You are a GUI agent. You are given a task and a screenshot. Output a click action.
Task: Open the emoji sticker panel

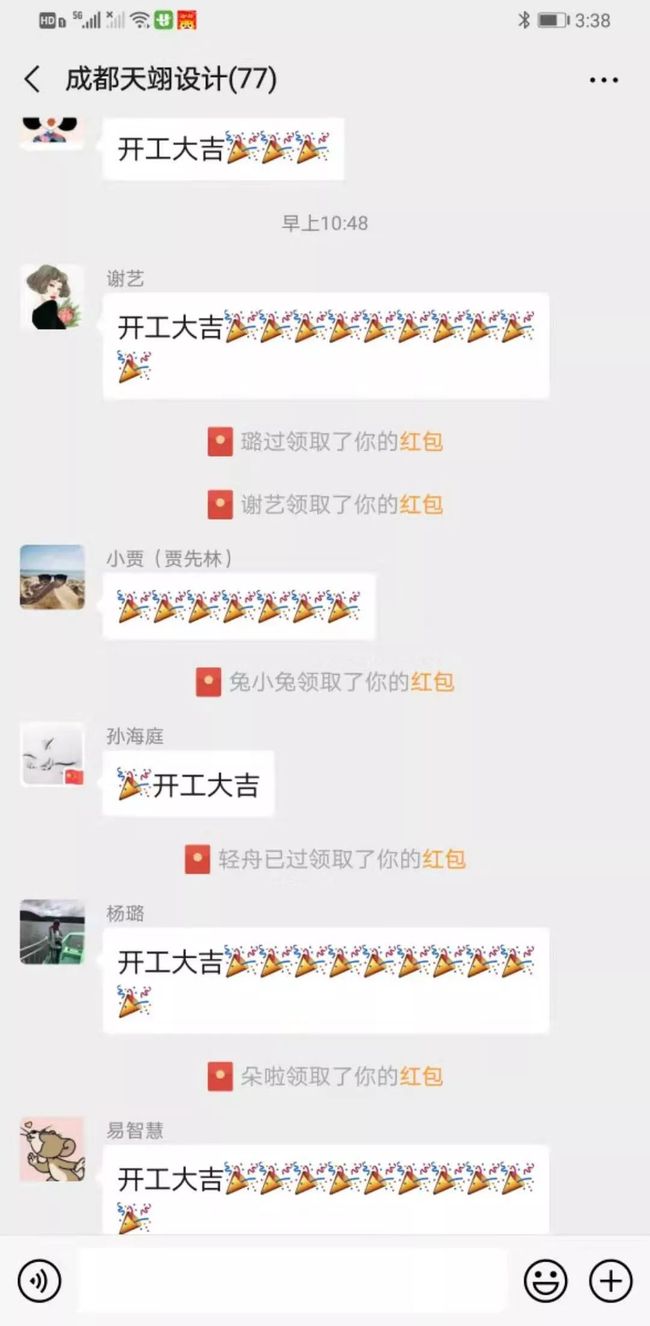545,1280
